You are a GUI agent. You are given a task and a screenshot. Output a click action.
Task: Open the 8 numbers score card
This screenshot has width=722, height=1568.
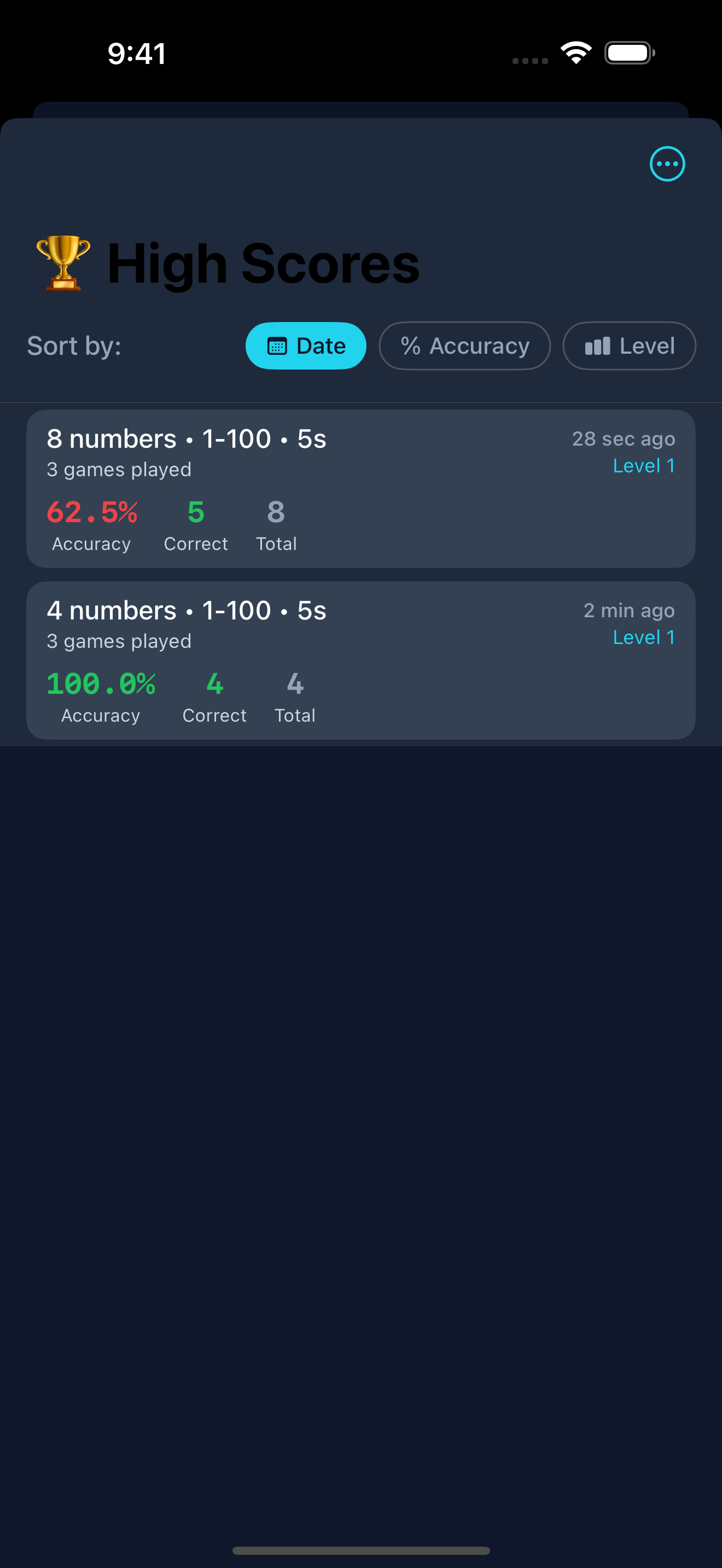tap(361, 489)
